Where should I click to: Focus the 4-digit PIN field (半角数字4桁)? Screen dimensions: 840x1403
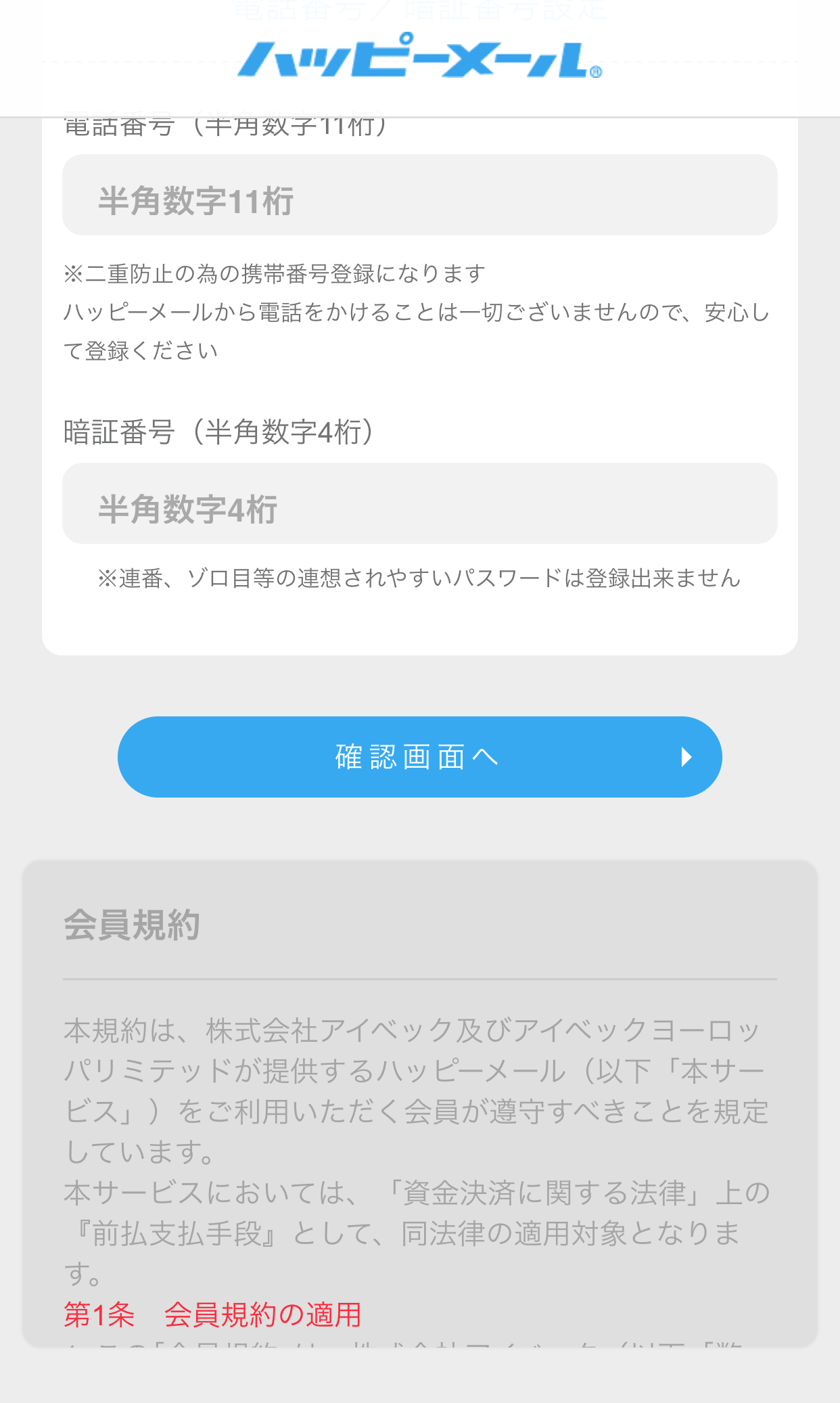click(419, 504)
